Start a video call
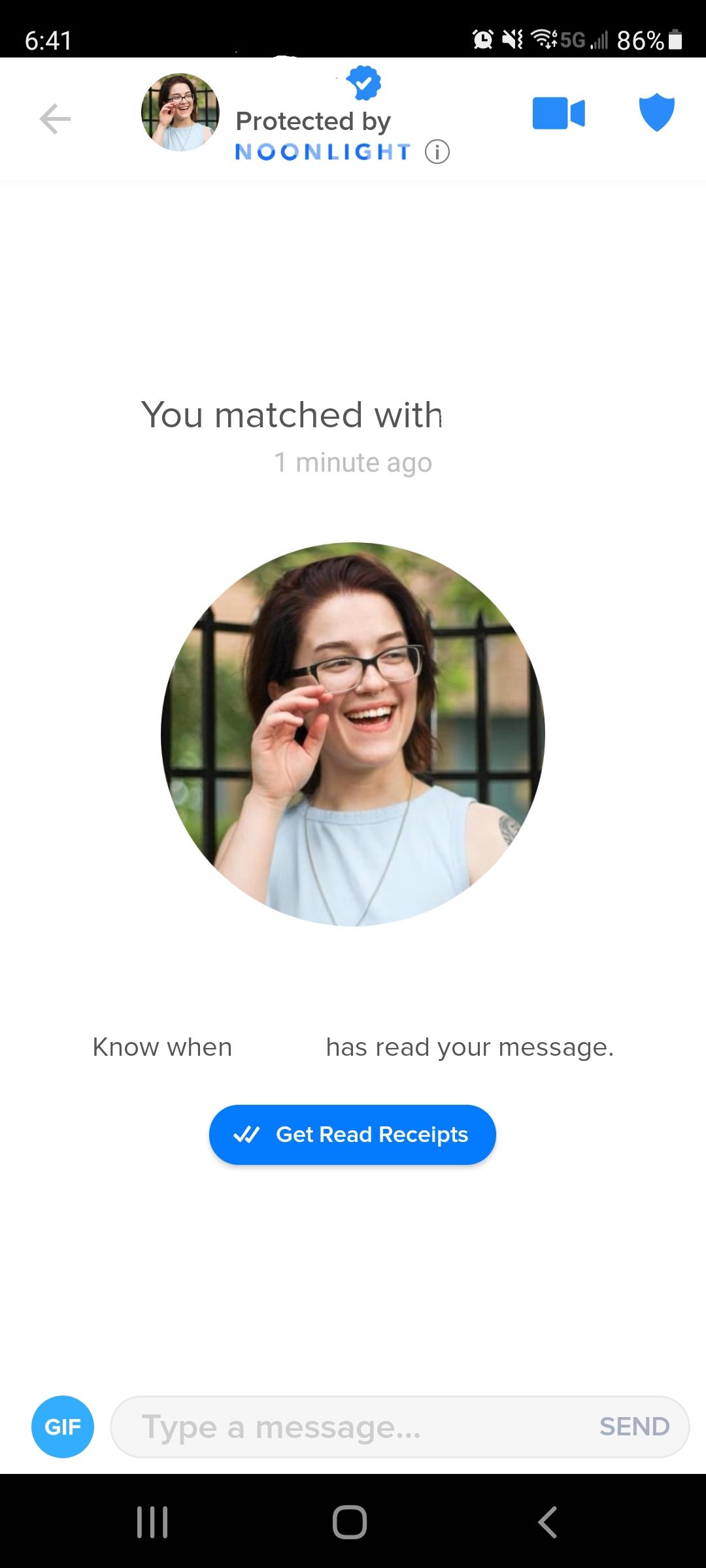This screenshot has width=706, height=1568. coord(558,113)
